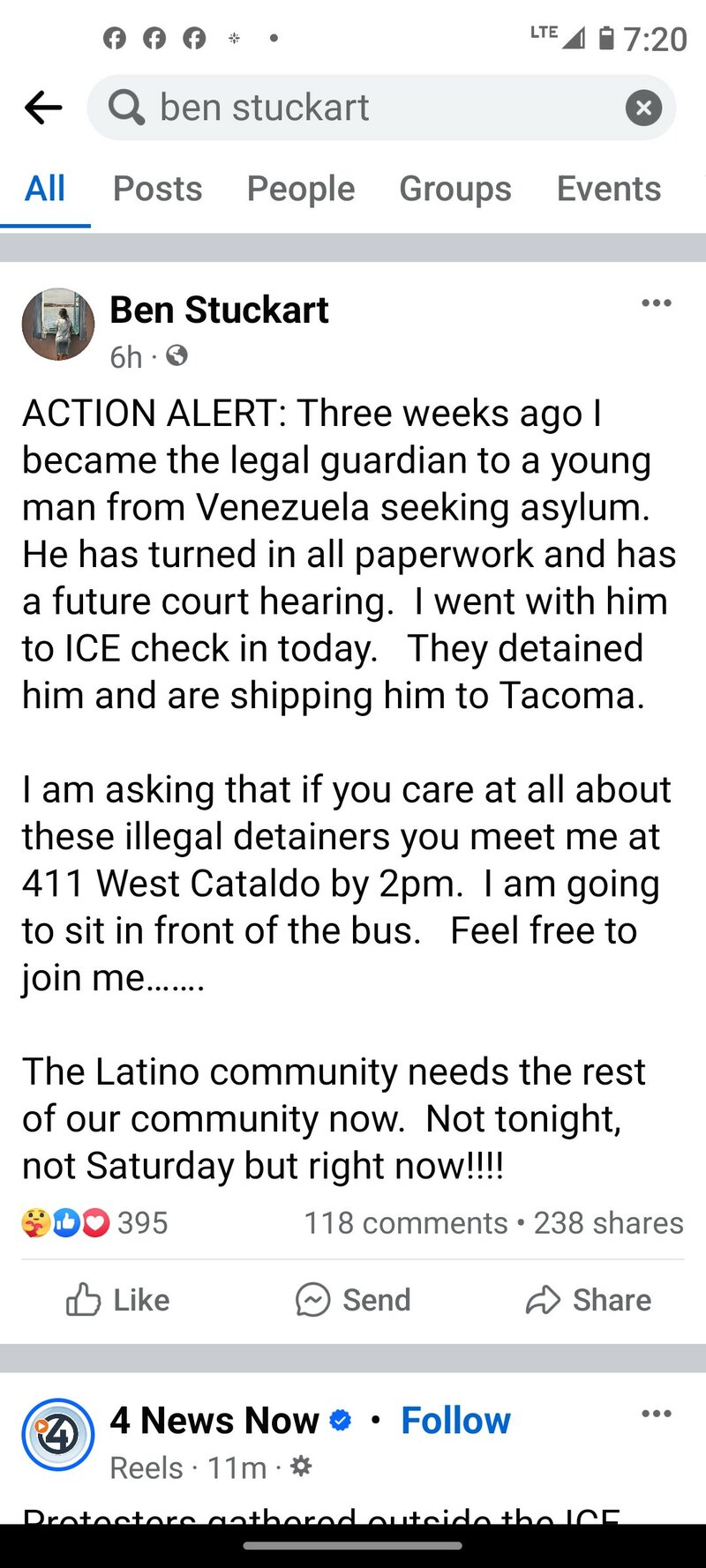706x1568 pixels.
Task: View the 395 reactions on the post
Action: 95,1223
